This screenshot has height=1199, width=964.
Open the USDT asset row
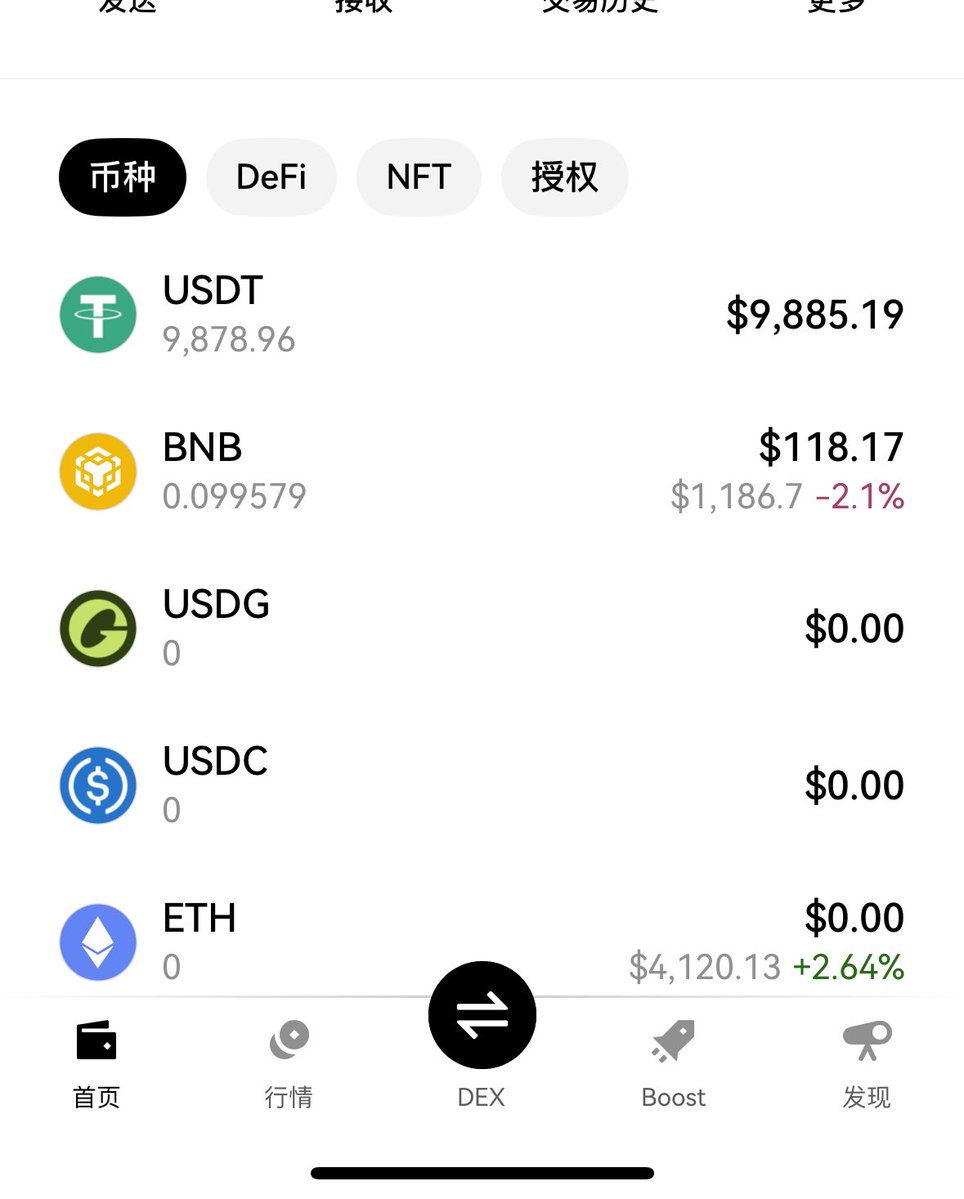click(x=480, y=315)
